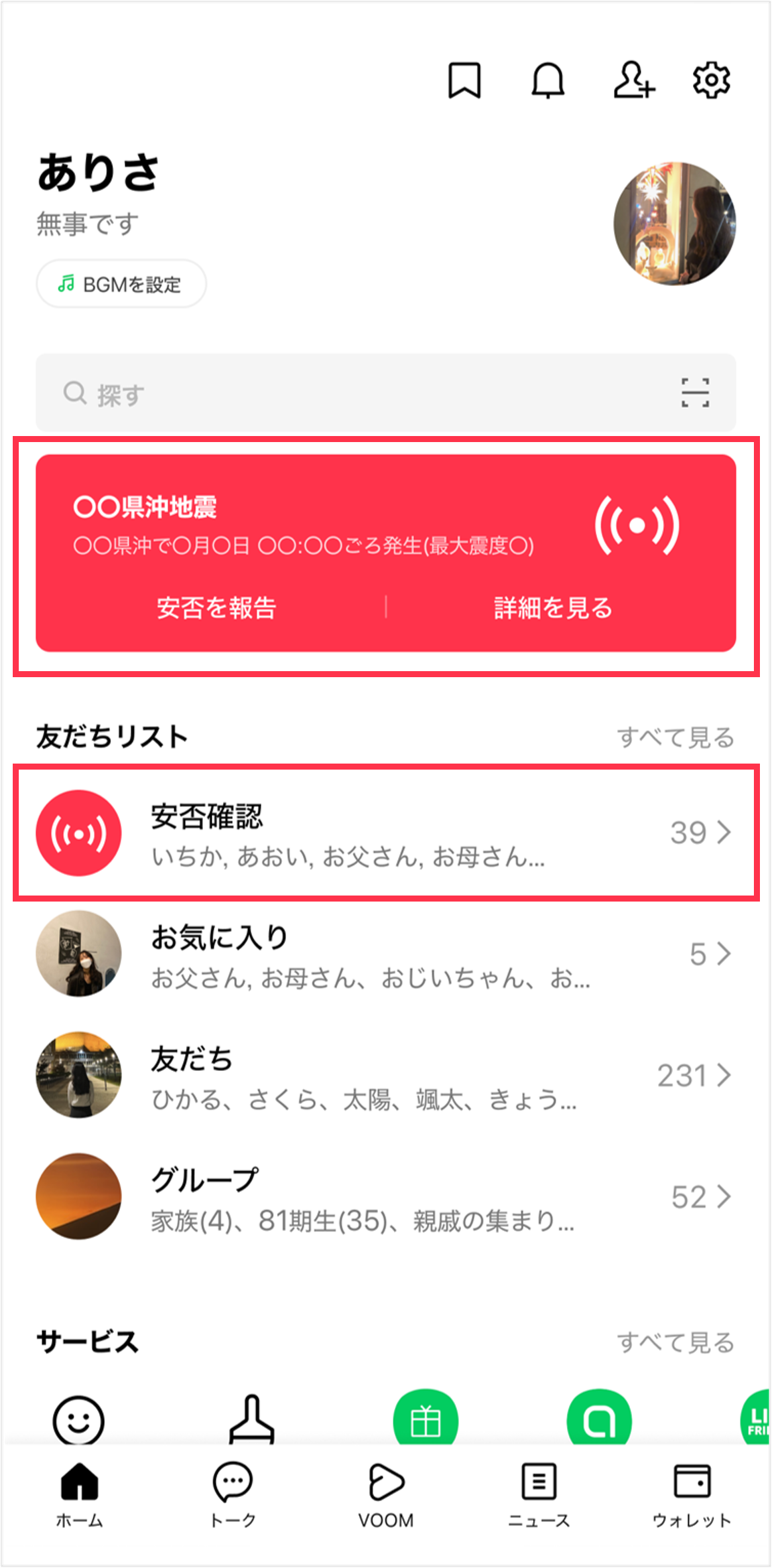772x1568 pixels.
Task: Open the bookmark icon at top
Action: pyautogui.click(x=465, y=82)
